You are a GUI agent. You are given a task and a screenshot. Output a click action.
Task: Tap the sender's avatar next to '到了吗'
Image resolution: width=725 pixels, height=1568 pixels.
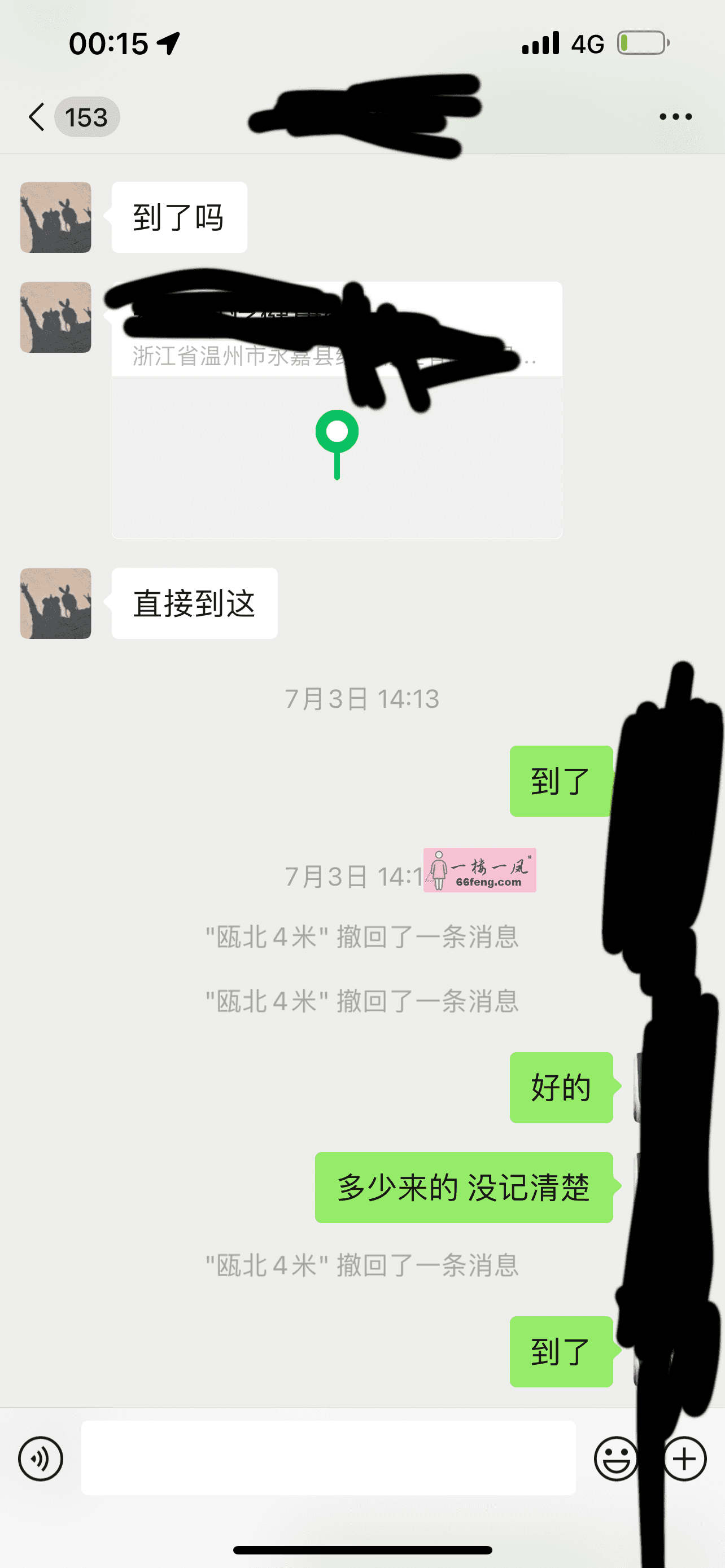(x=55, y=217)
